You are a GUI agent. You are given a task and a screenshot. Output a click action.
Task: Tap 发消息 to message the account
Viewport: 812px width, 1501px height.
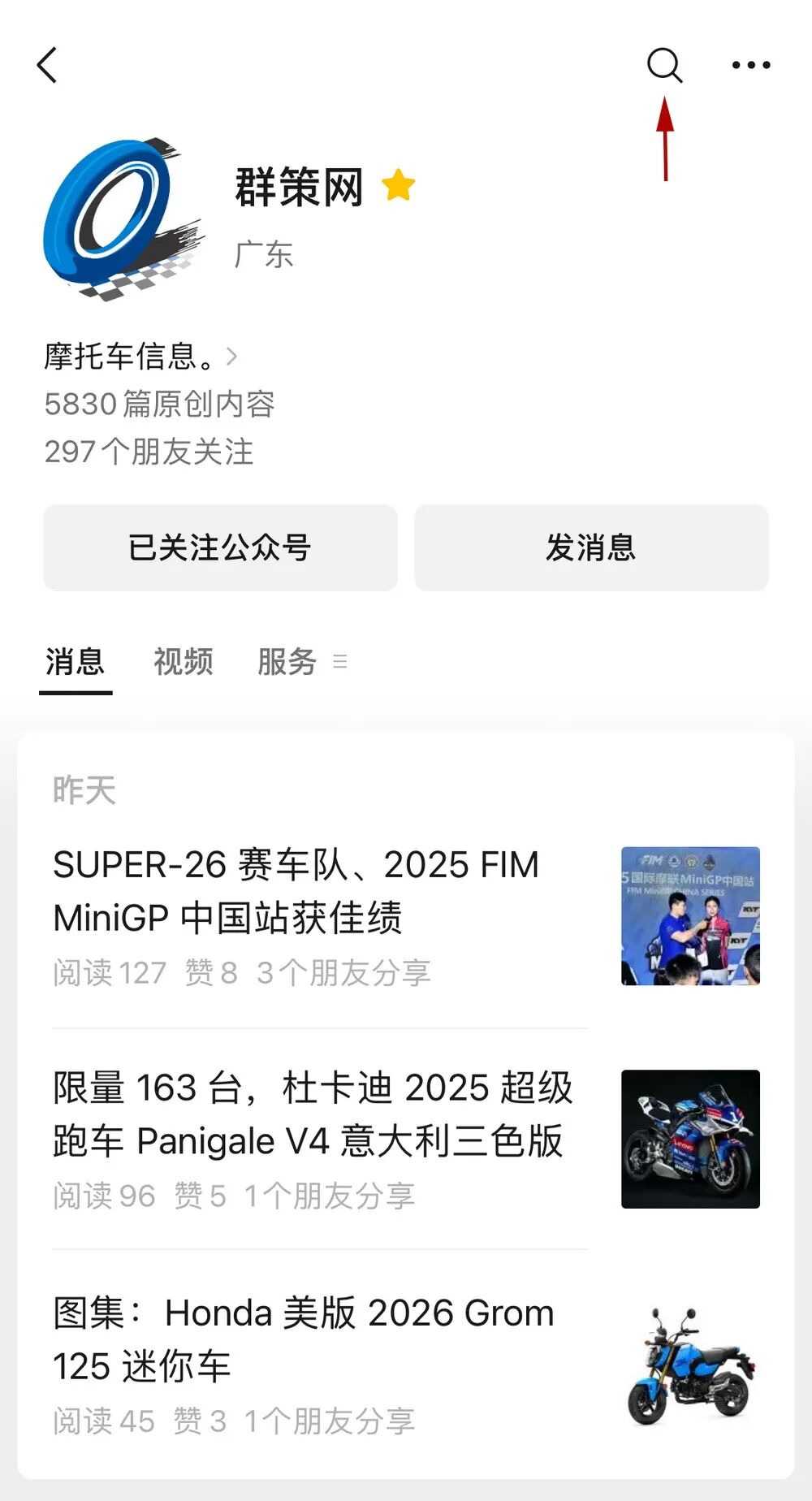(591, 547)
